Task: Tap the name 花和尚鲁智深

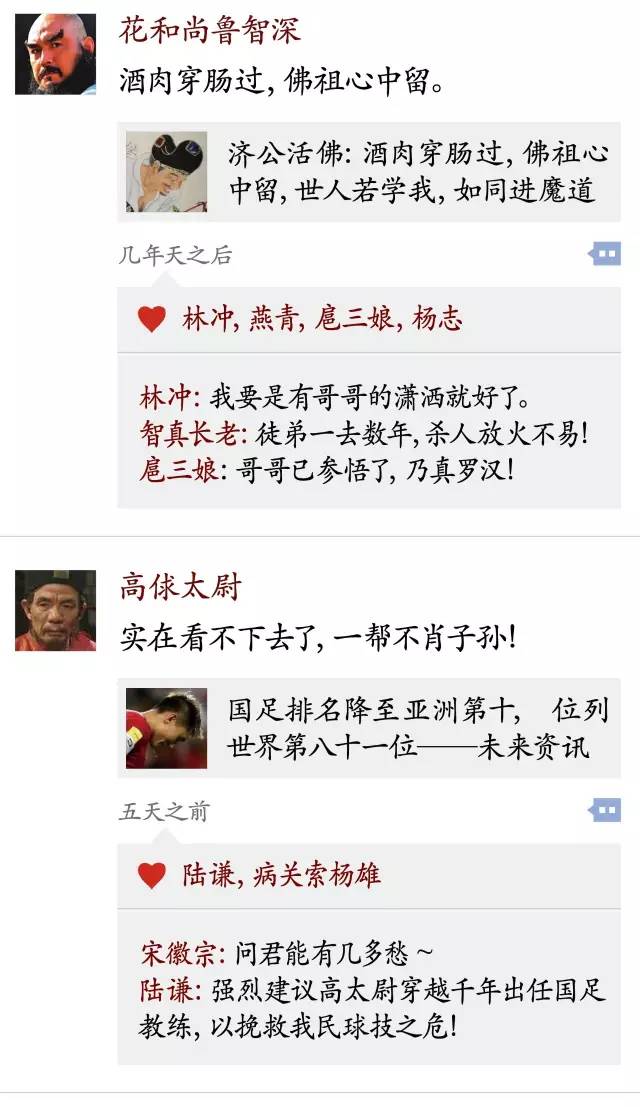Action: coord(209,30)
